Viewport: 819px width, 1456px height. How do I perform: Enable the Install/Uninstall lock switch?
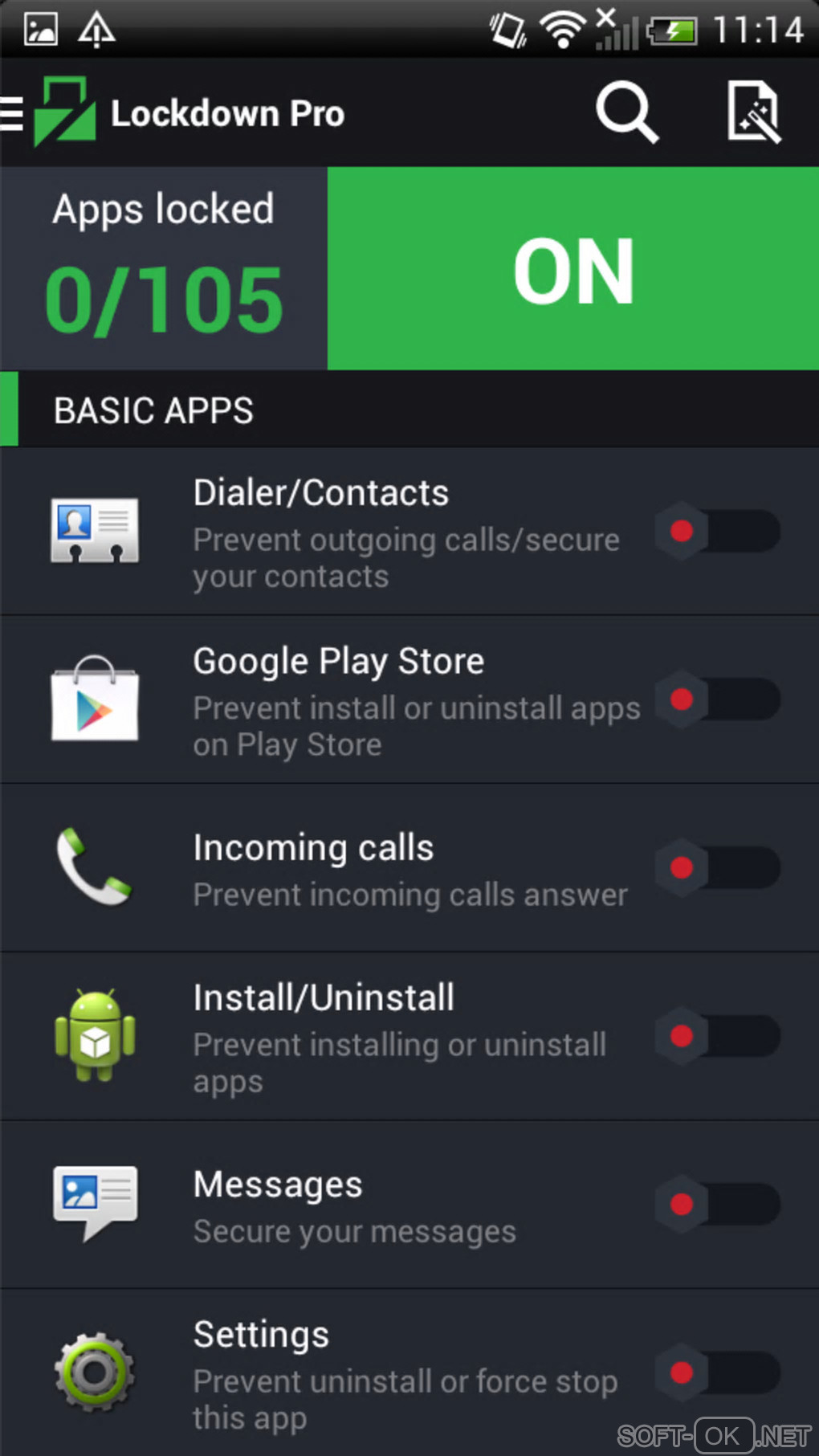(716, 1036)
